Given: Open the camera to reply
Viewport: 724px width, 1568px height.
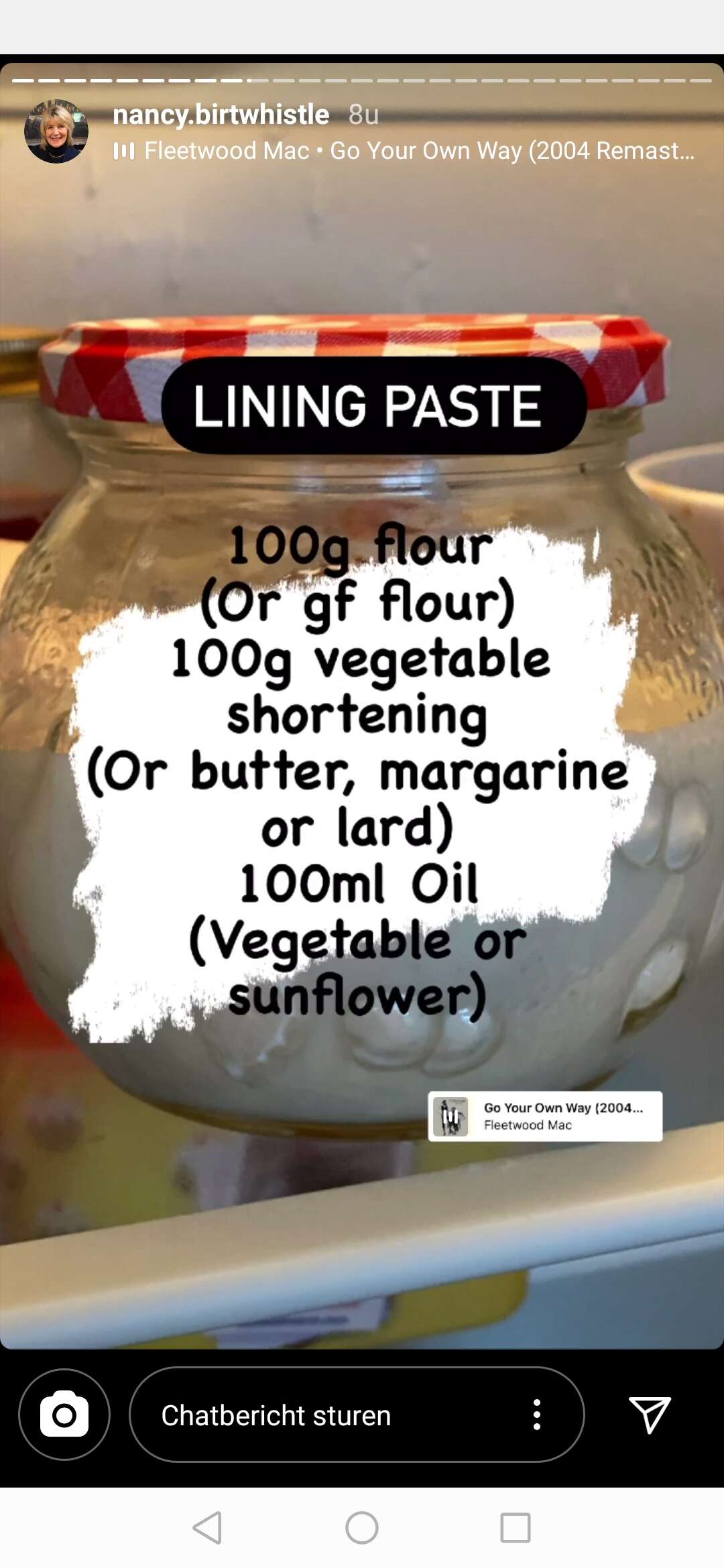Looking at the screenshot, I should click(x=64, y=1415).
